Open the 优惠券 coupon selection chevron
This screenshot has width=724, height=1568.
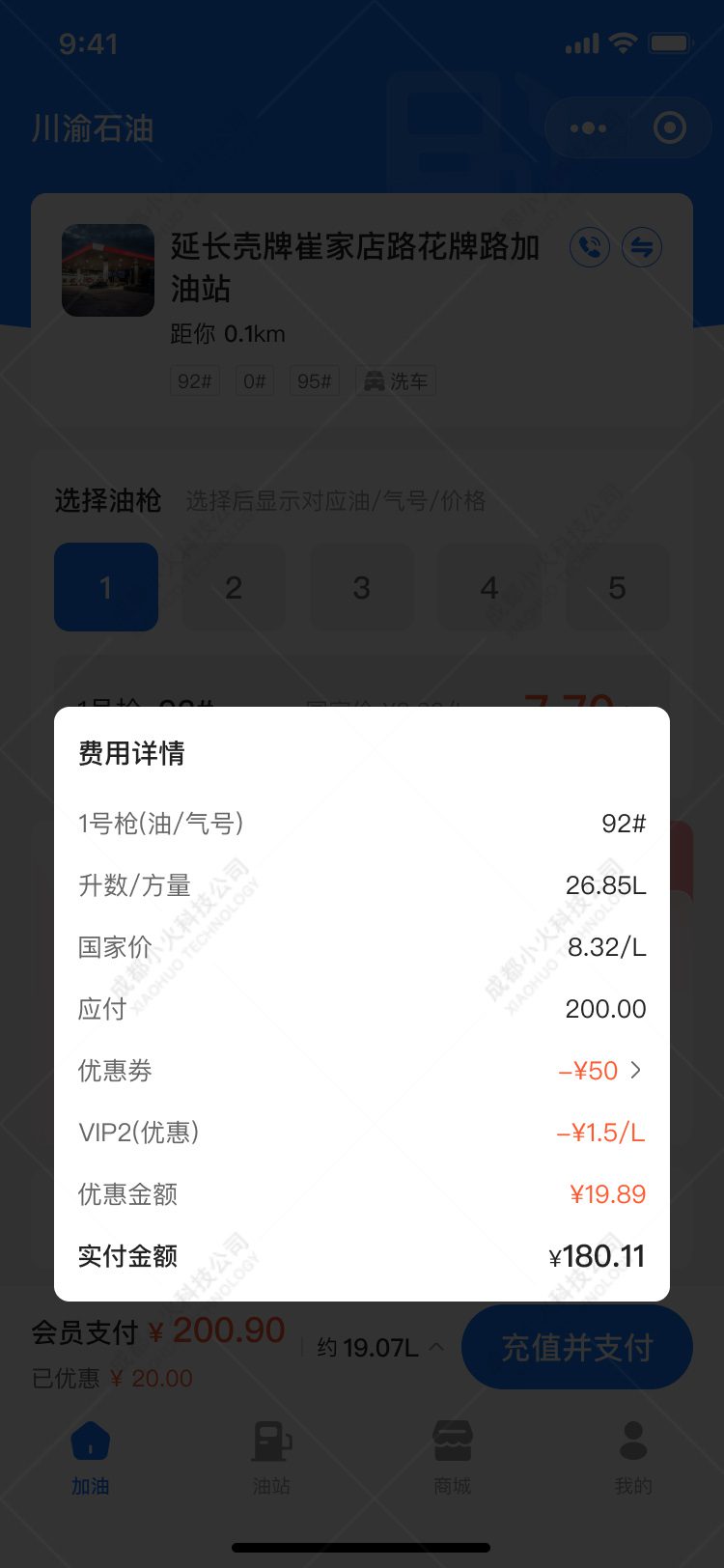[635, 1070]
